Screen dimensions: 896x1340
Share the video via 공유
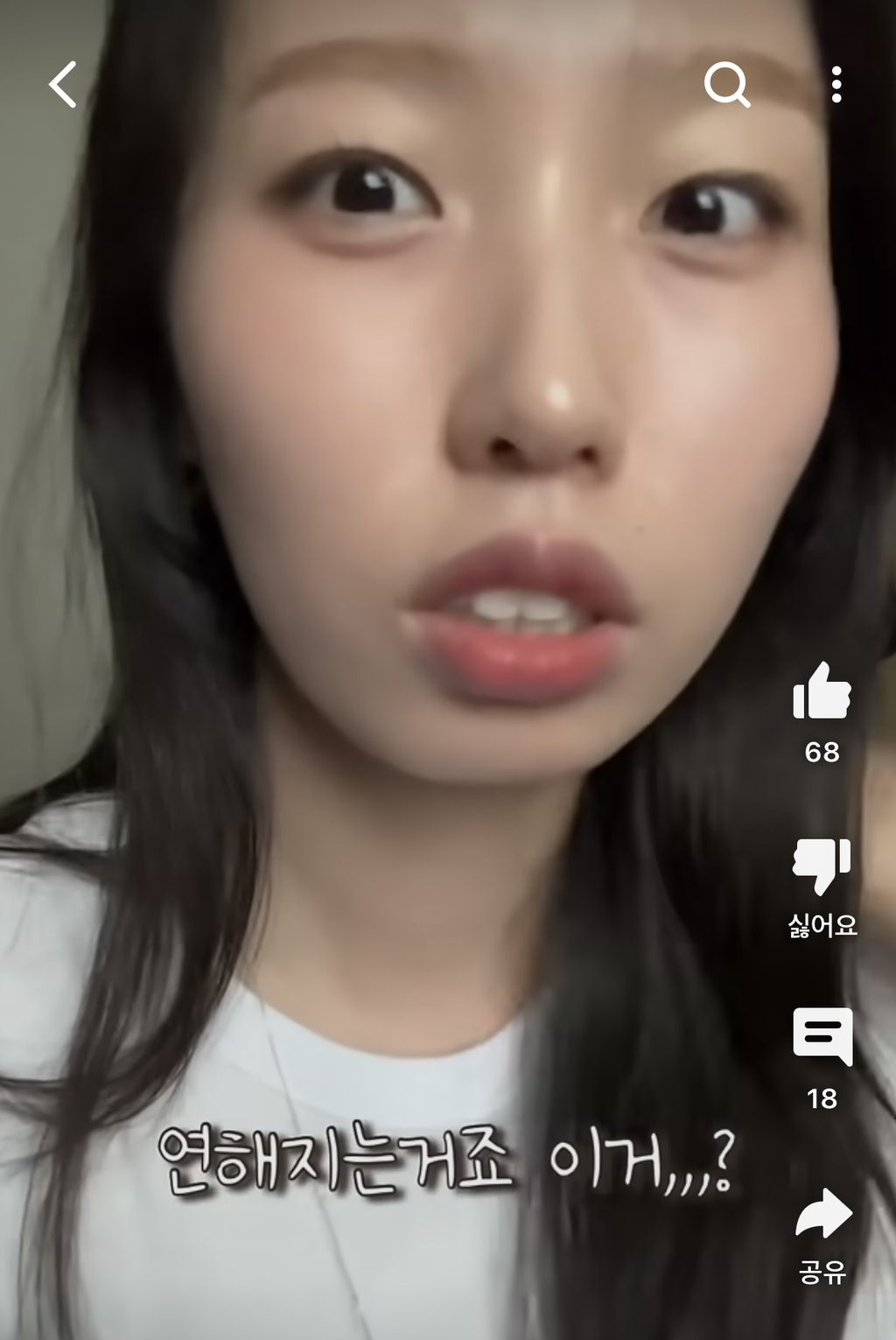tap(822, 1214)
